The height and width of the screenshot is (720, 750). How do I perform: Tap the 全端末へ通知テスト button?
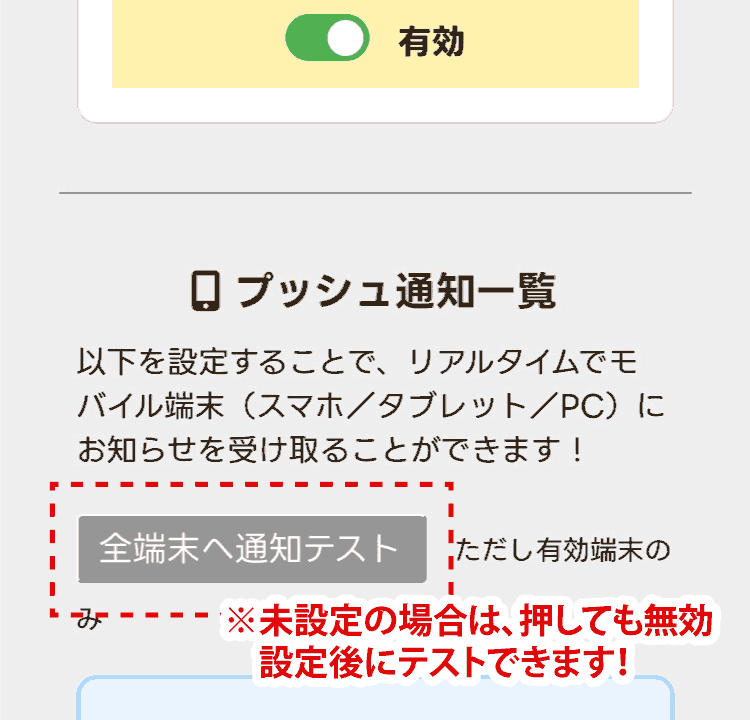pos(252,549)
